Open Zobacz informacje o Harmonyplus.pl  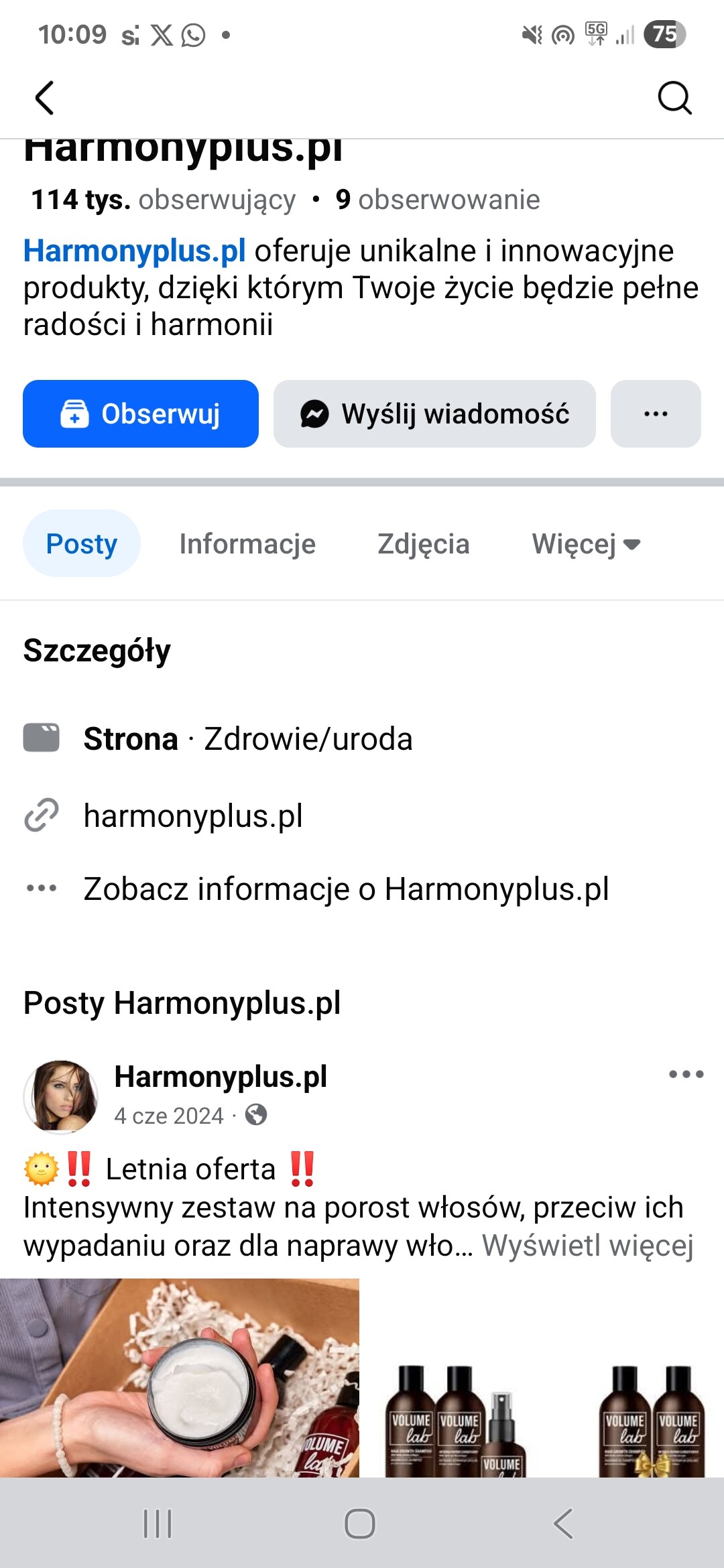pyautogui.click(x=346, y=889)
